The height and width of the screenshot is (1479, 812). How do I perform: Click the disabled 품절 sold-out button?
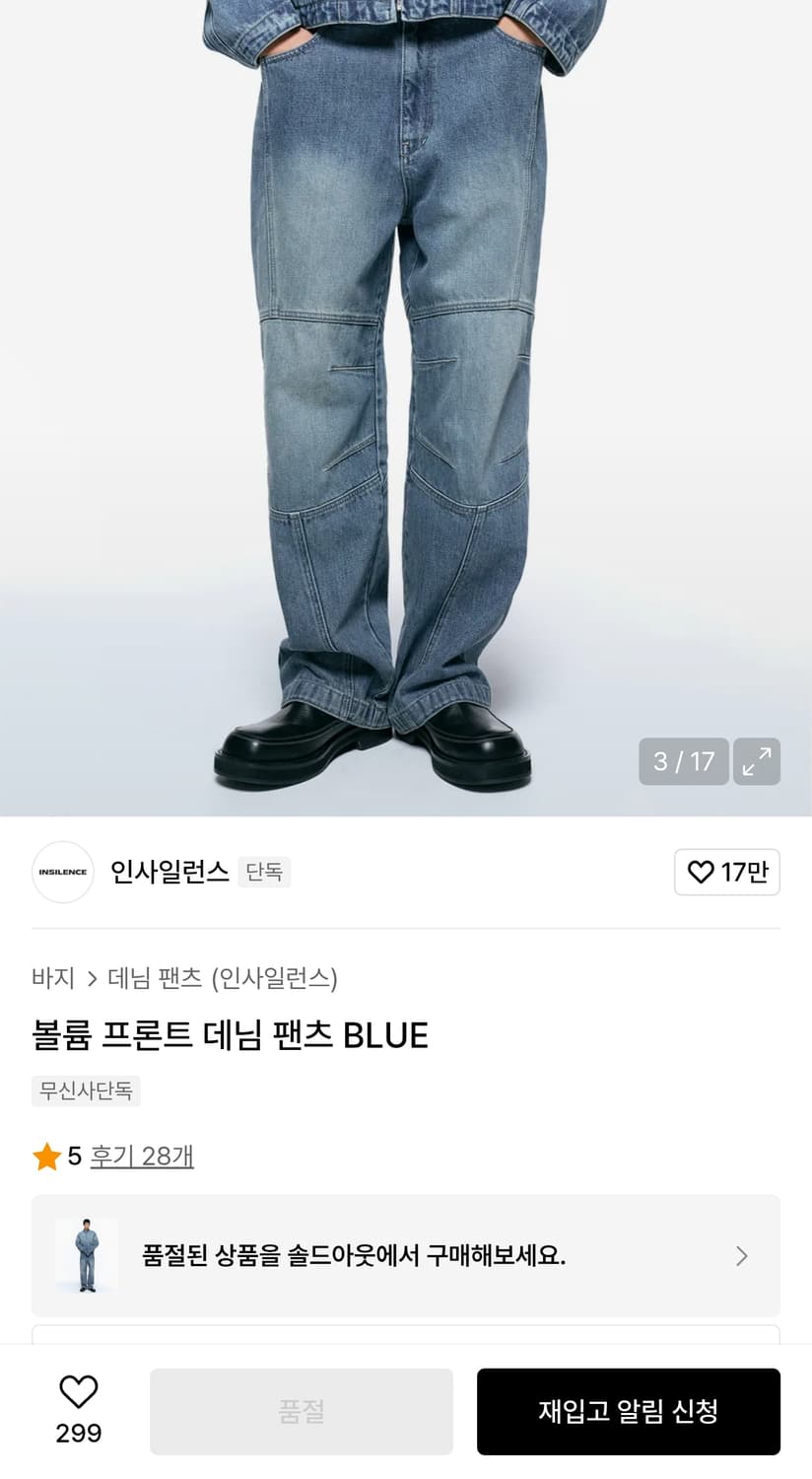pyautogui.click(x=302, y=1411)
